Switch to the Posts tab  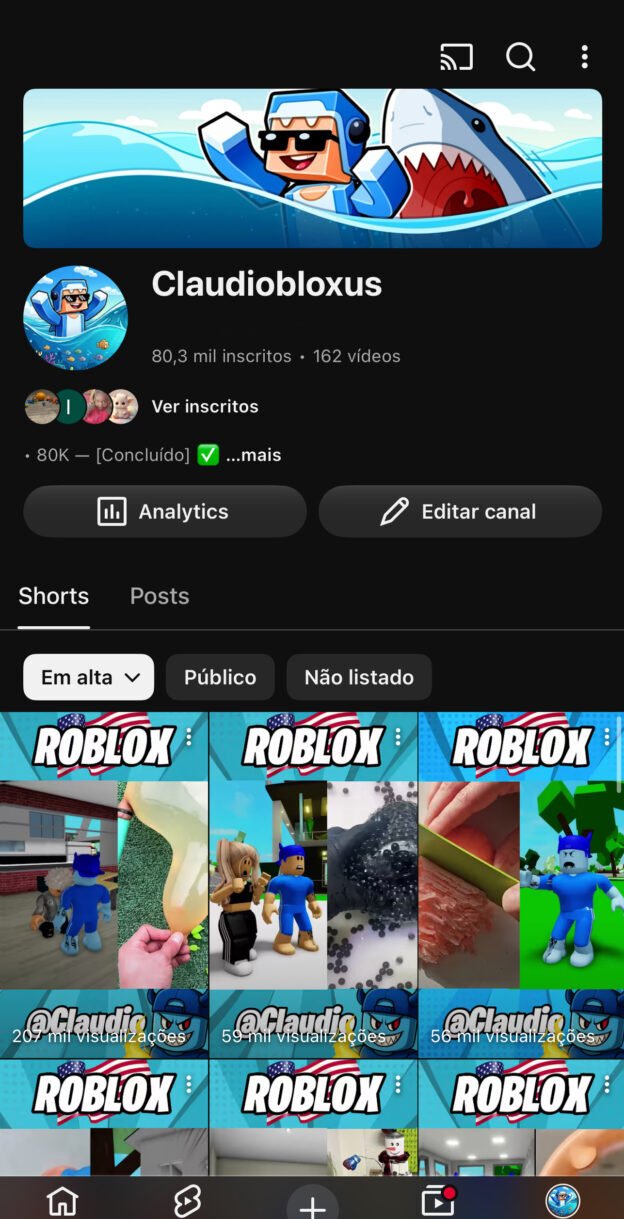click(159, 596)
